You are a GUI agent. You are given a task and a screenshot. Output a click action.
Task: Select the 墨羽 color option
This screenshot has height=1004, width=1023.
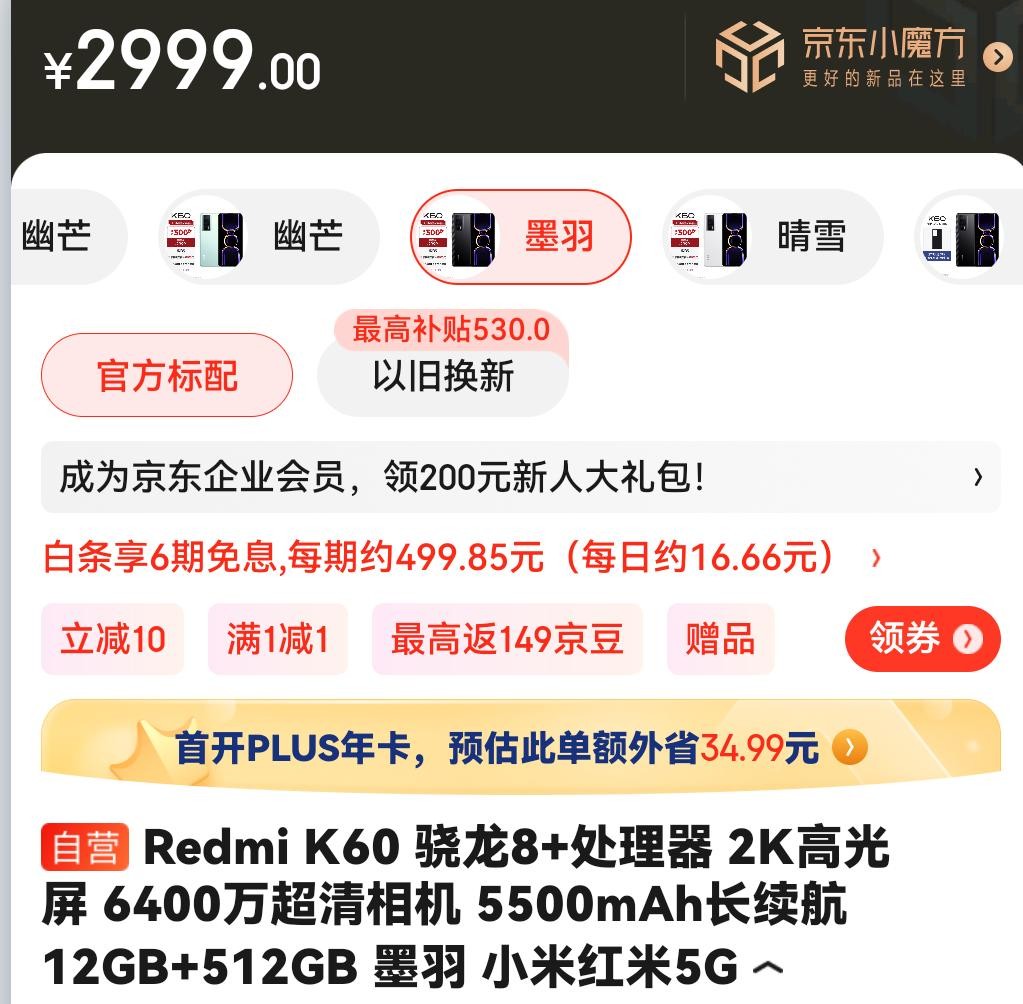pyautogui.click(x=522, y=237)
